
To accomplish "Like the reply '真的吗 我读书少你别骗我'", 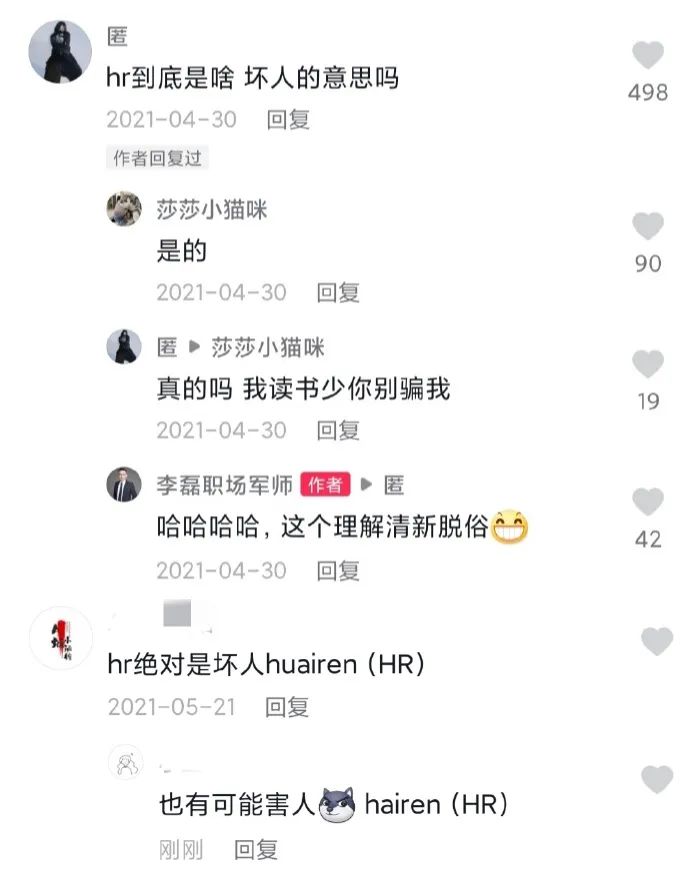I will point(648,365).
